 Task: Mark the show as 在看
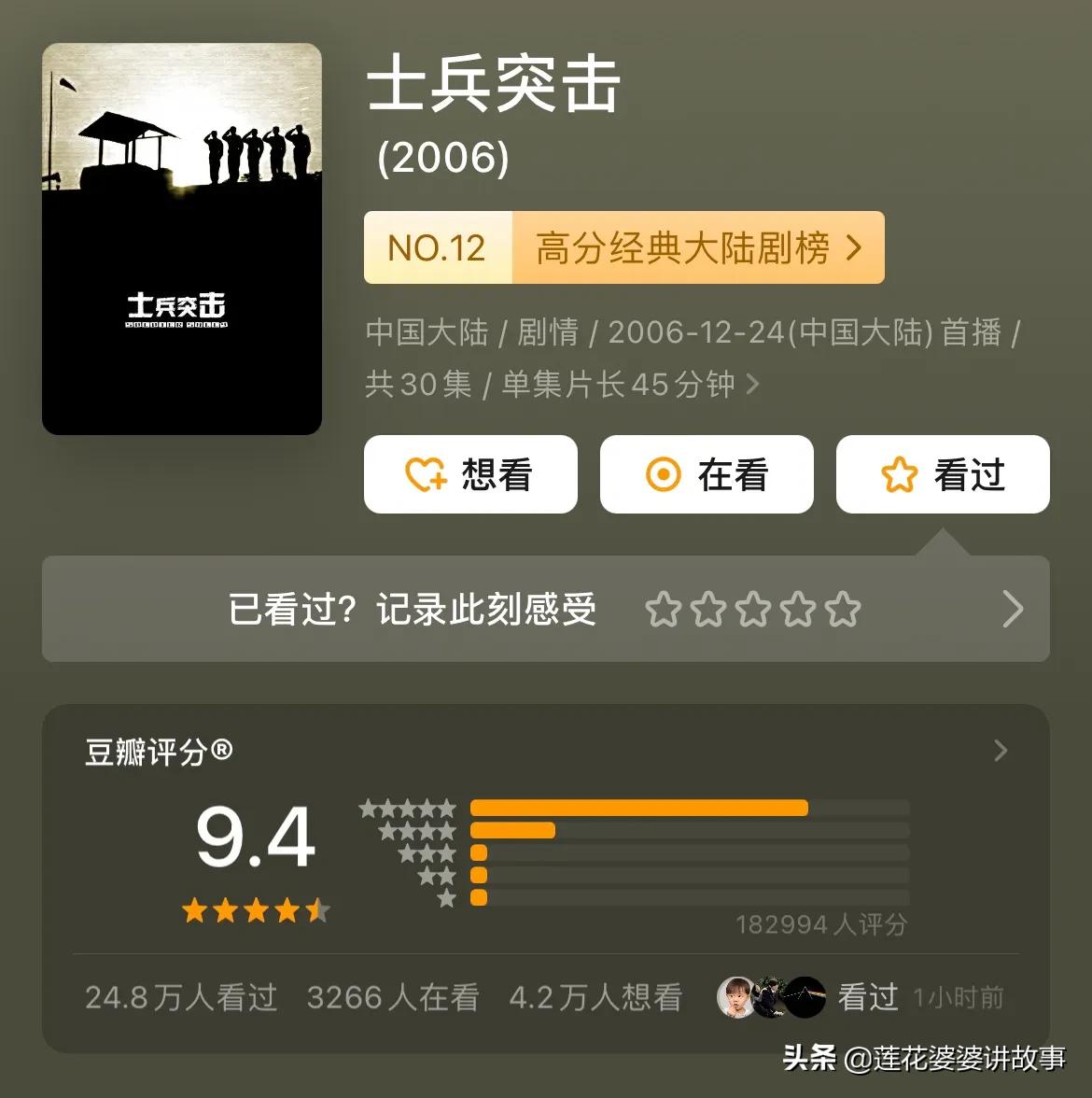click(707, 474)
